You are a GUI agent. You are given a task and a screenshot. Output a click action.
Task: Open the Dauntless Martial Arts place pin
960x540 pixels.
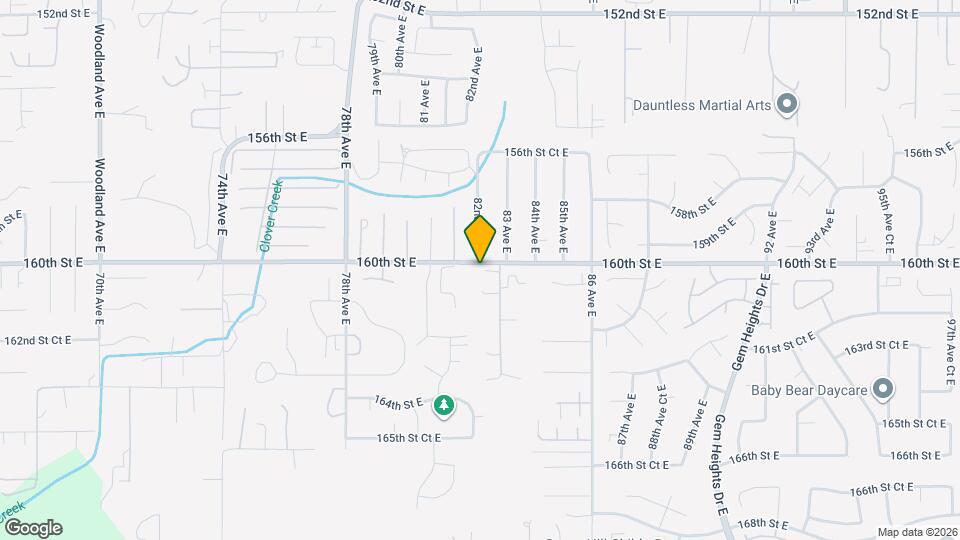[786, 104]
